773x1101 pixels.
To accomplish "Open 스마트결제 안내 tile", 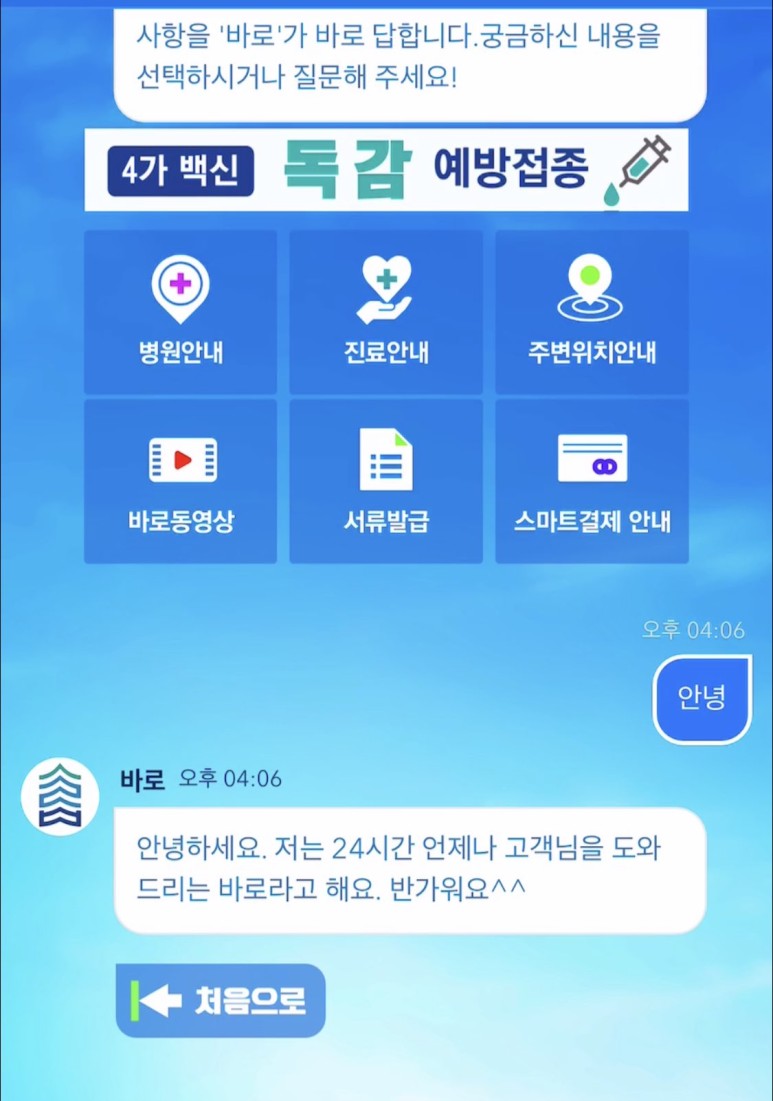I will [x=592, y=481].
